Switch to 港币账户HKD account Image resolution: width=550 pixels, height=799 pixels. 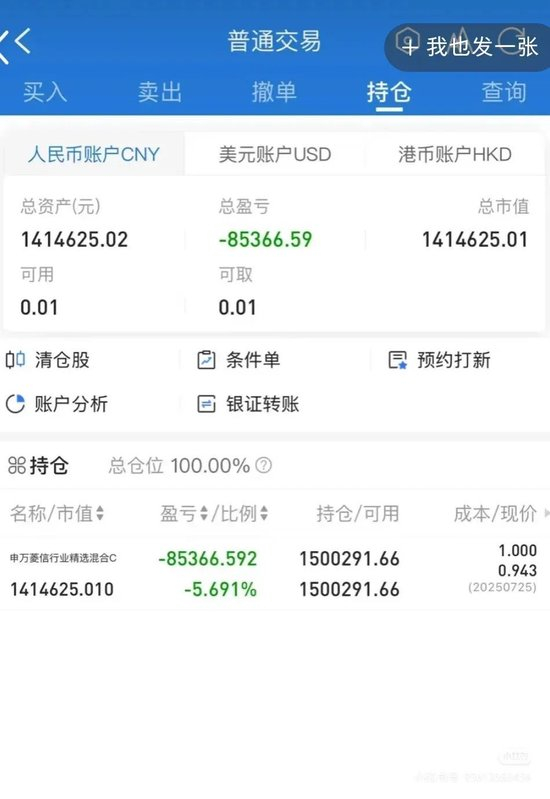pos(455,154)
